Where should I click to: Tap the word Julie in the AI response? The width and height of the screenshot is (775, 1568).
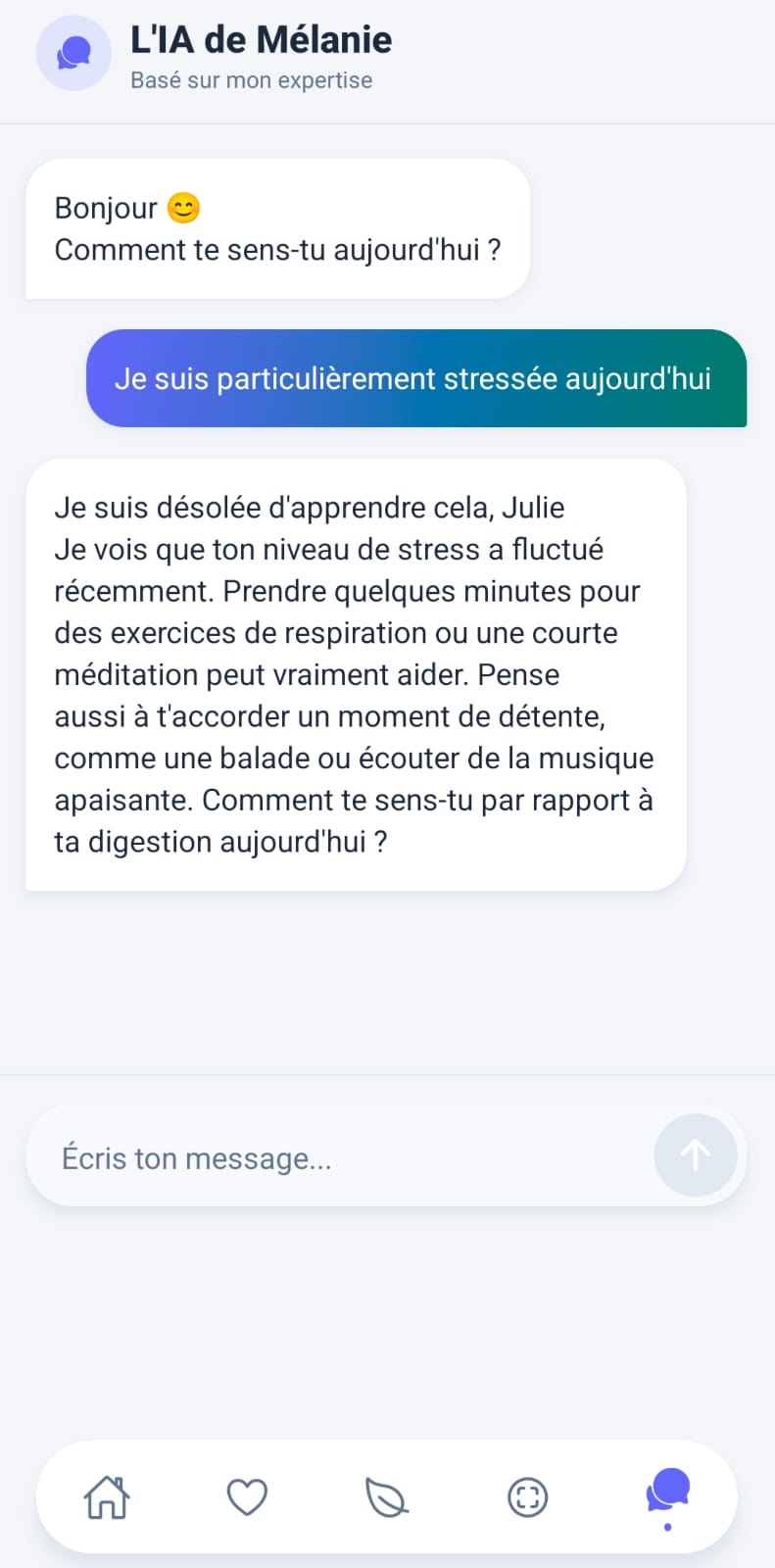[x=535, y=507]
